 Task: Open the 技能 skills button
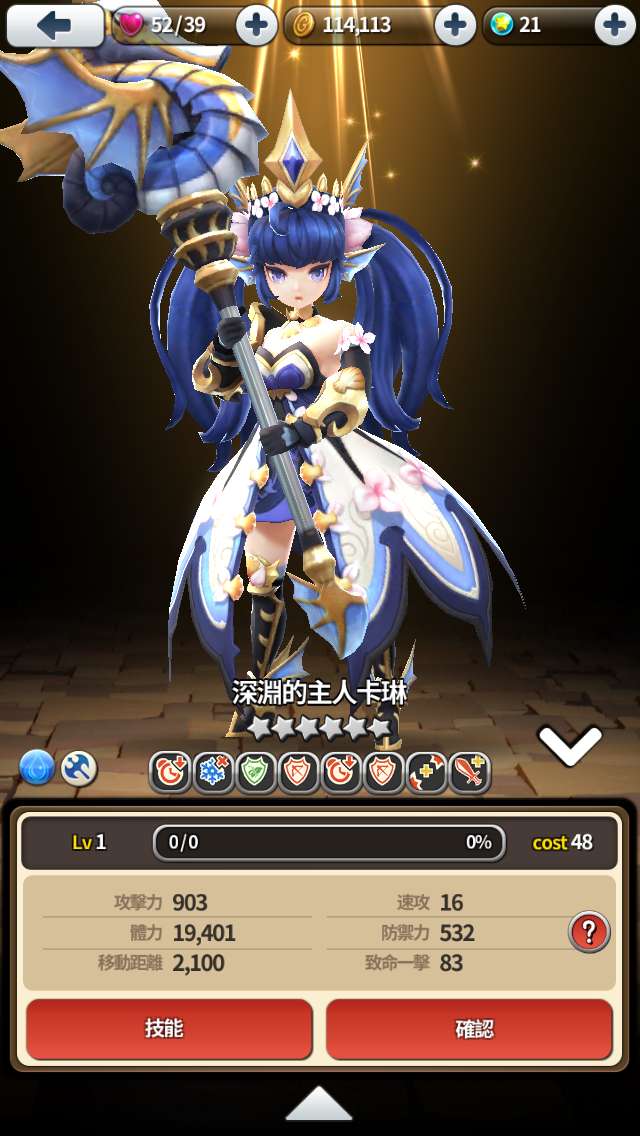pos(168,1029)
